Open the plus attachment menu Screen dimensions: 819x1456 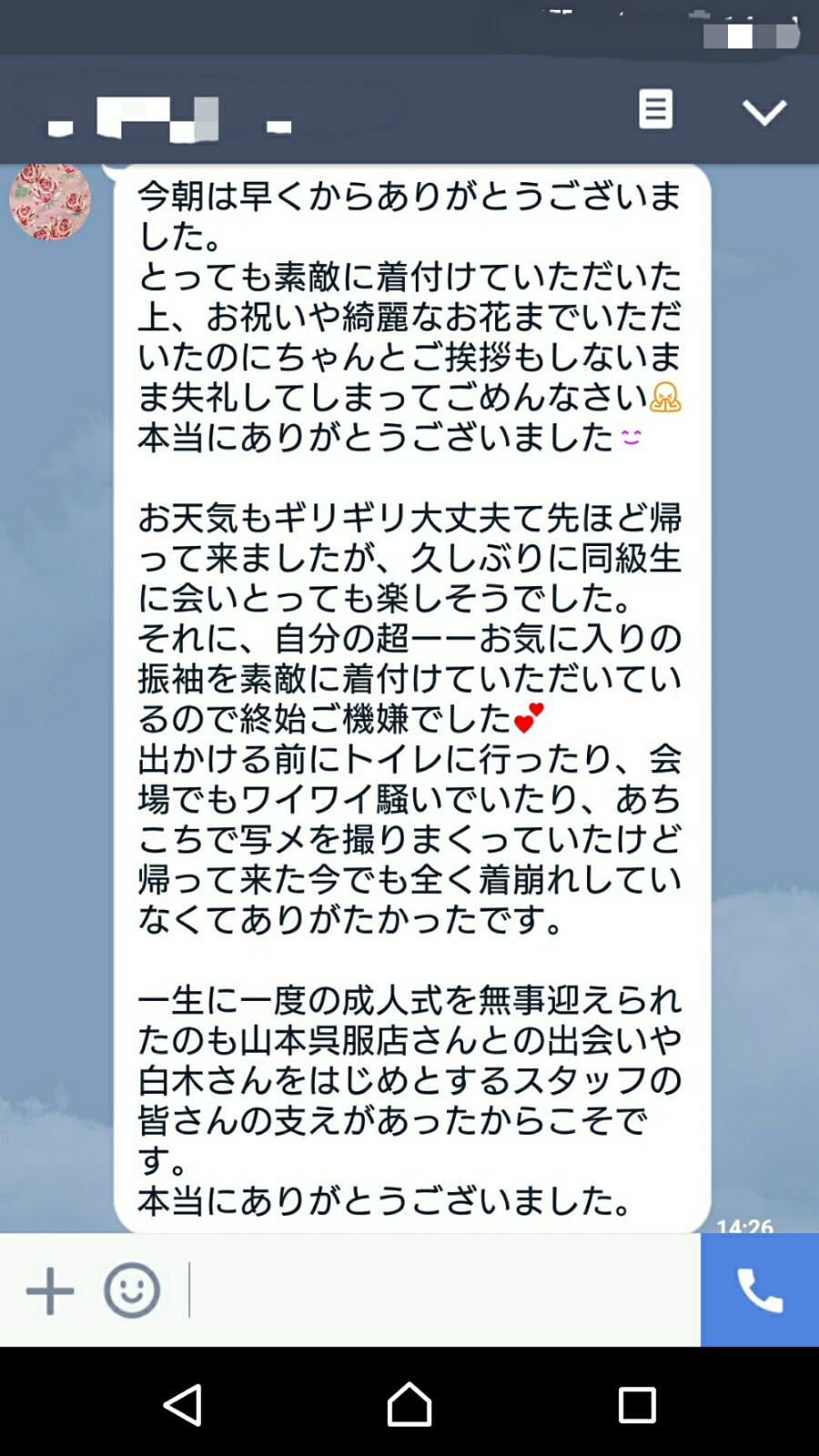(x=50, y=1290)
